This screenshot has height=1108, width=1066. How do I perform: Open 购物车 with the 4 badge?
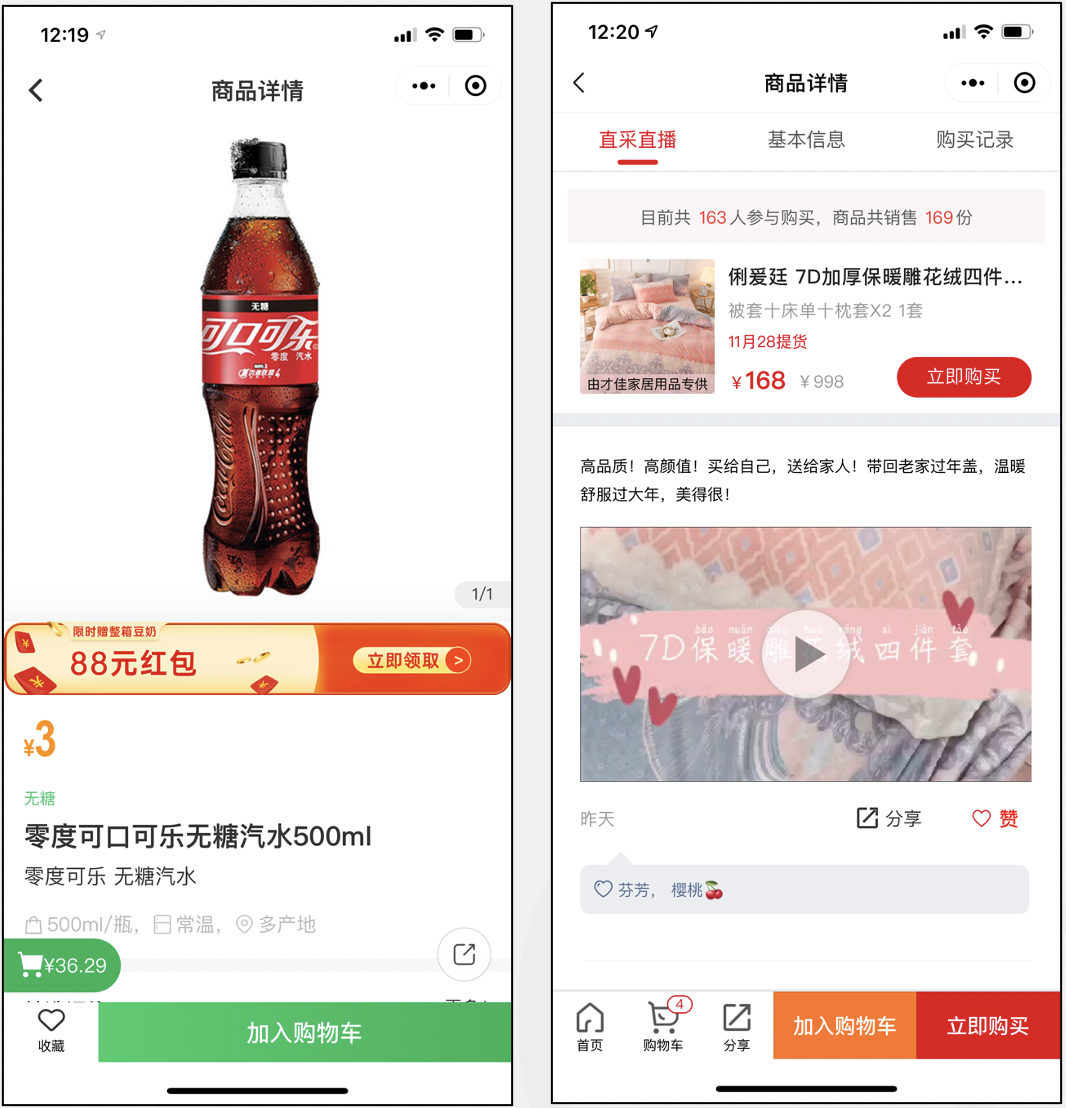(663, 1027)
